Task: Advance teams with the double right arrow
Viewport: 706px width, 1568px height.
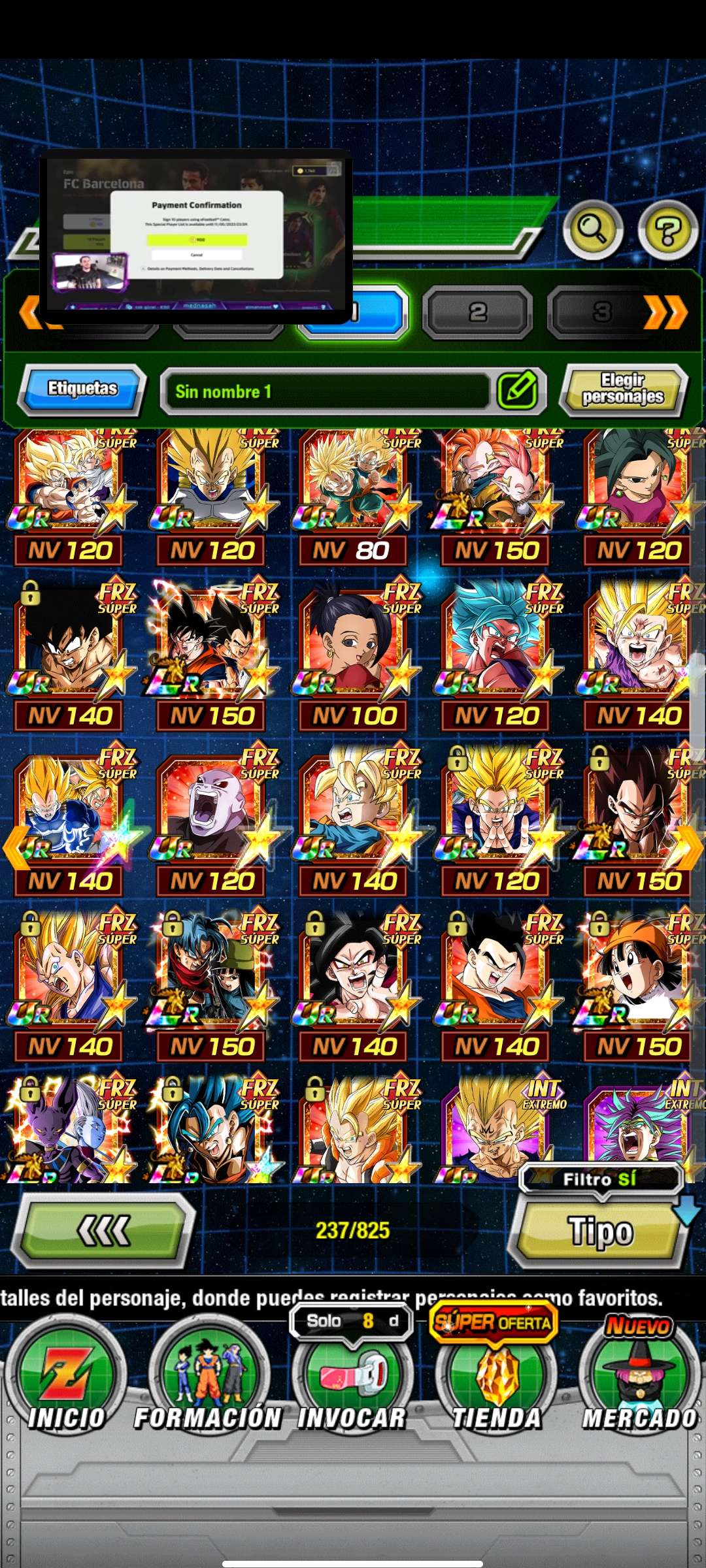Action: click(x=665, y=313)
